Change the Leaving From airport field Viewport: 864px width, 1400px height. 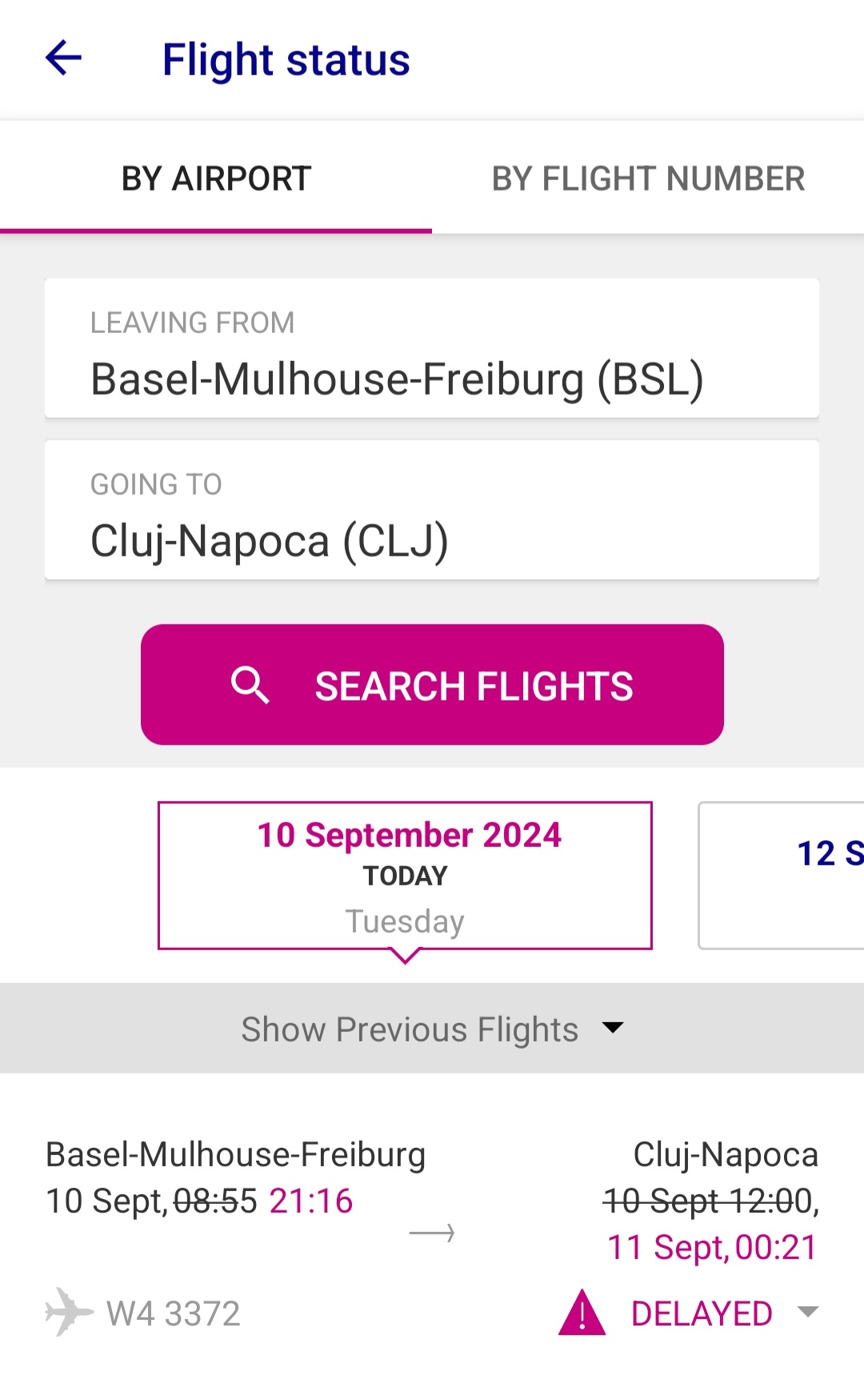point(432,348)
